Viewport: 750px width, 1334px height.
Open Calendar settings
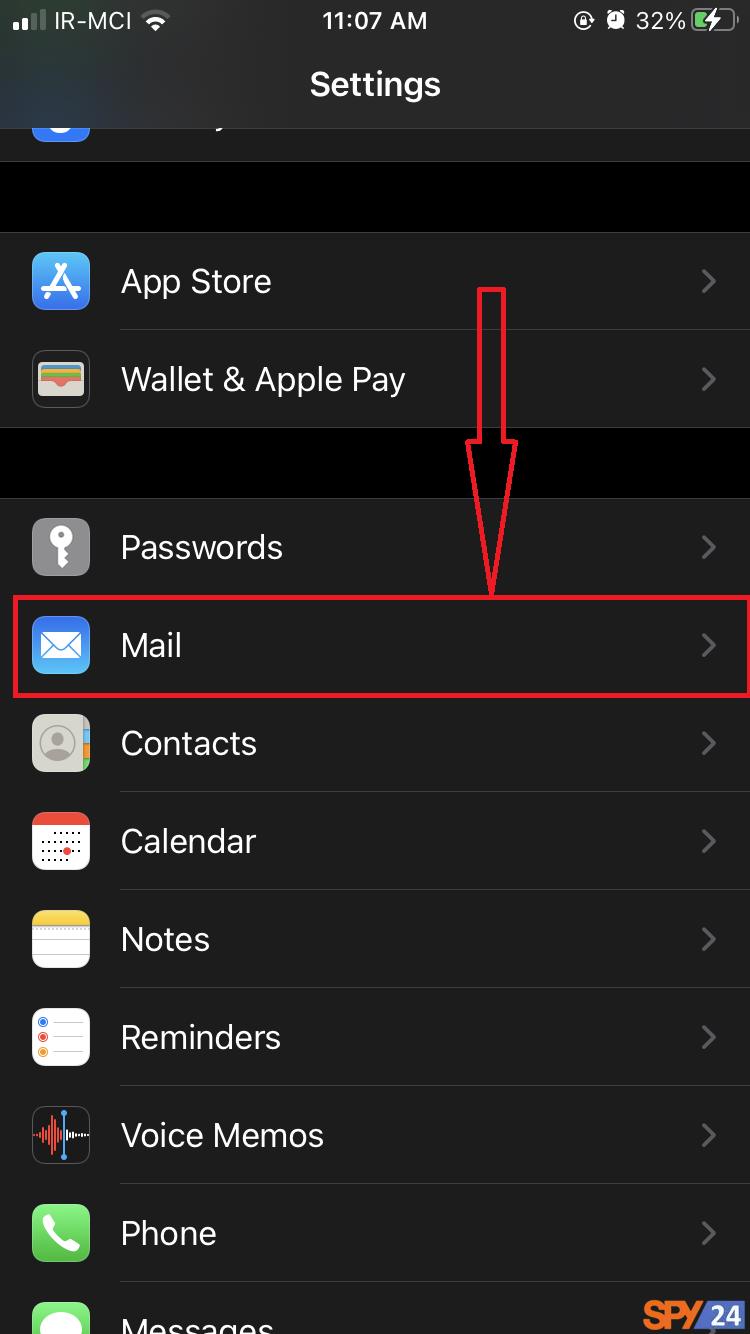point(375,841)
